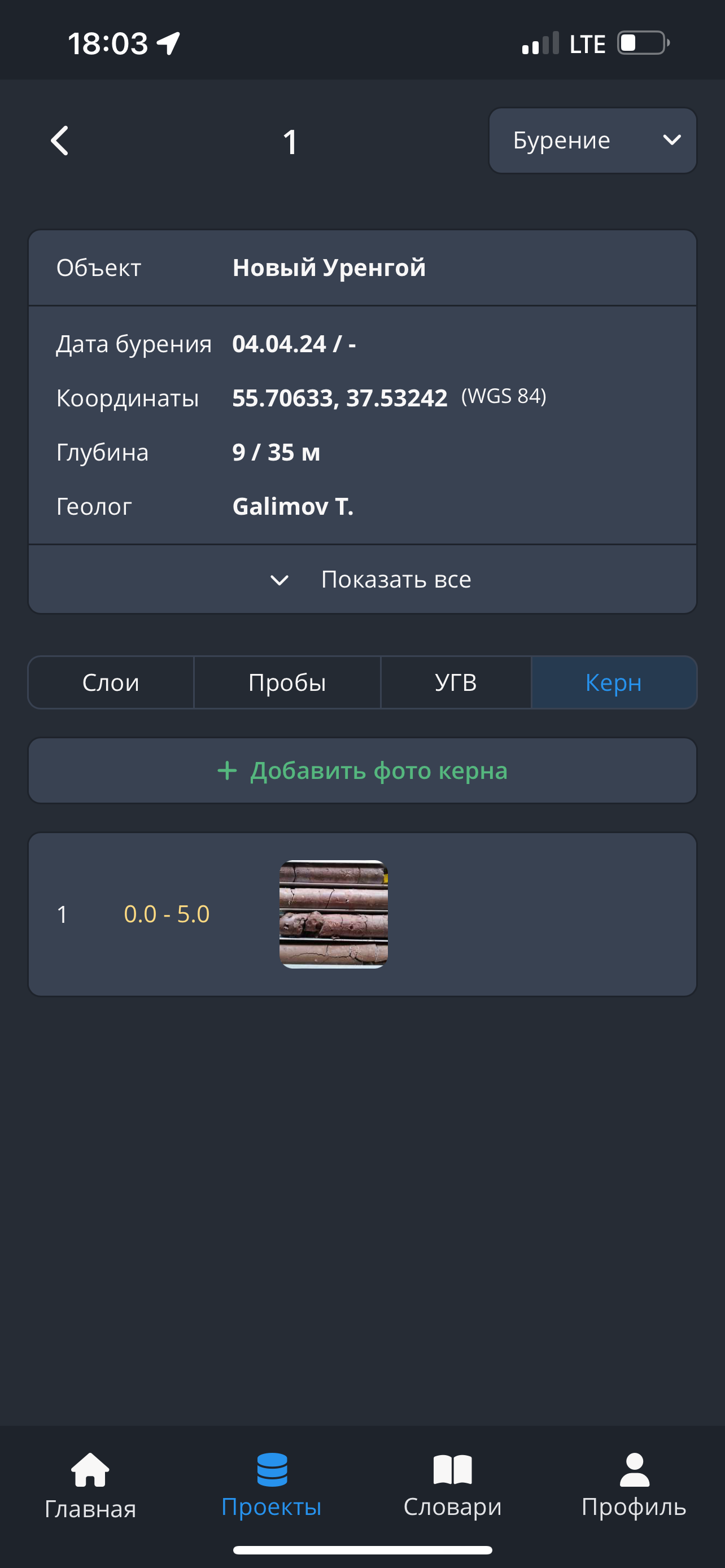Go to the Главная tab
This screenshot has width=725, height=1568.
click(x=90, y=1484)
